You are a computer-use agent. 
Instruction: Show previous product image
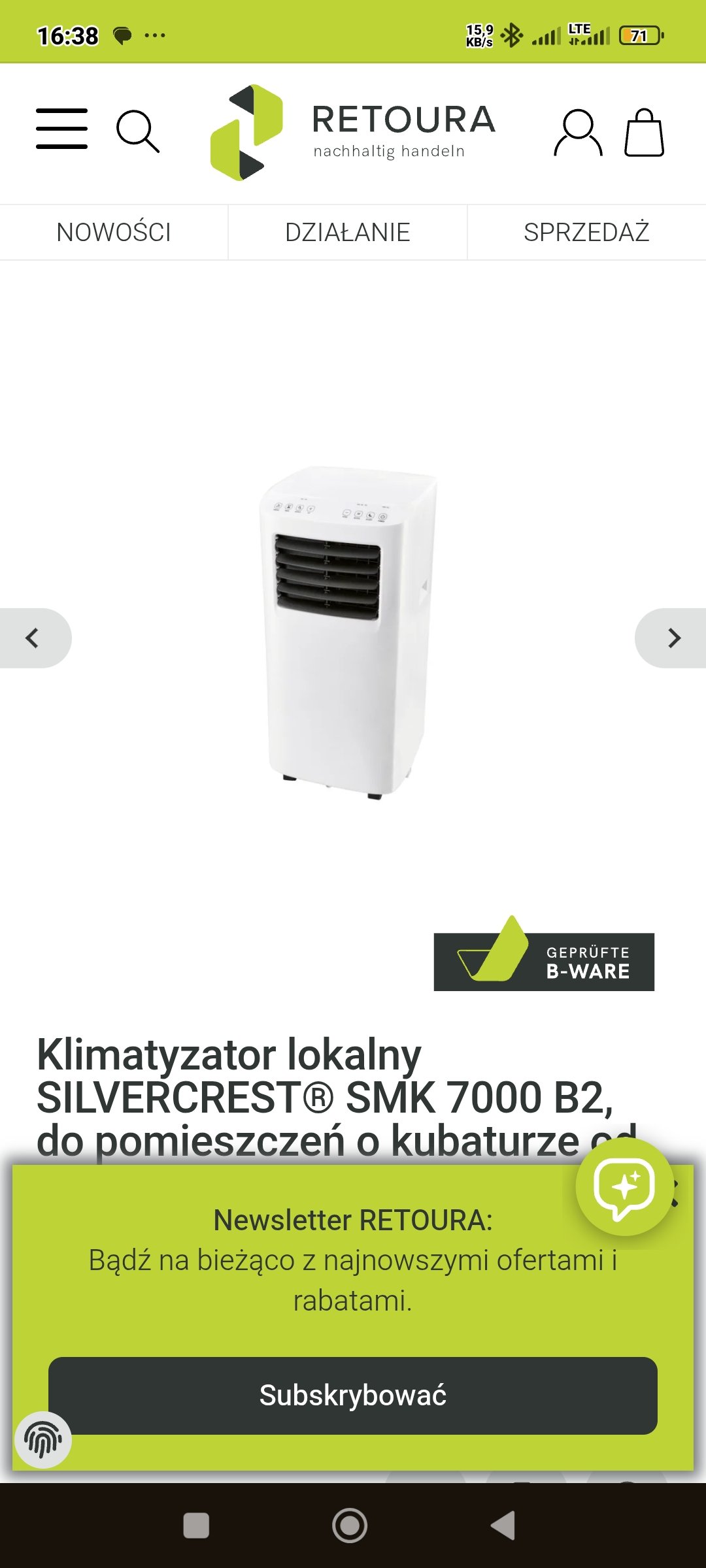click(x=33, y=638)
